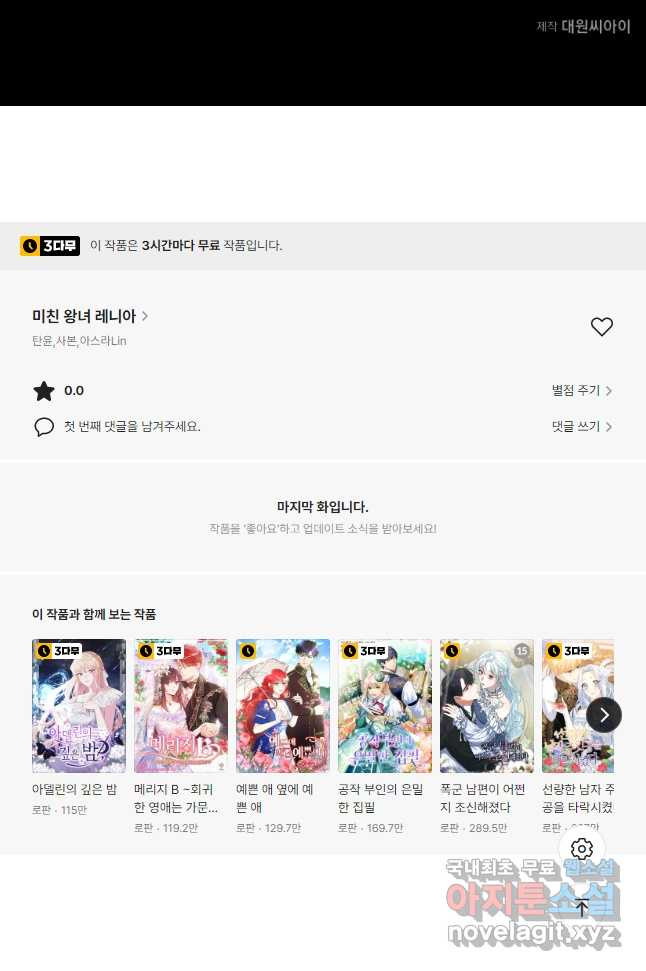Open viewer settings gear
The width and height of the screenshot is (646, 971).
[x=582, y=849]
